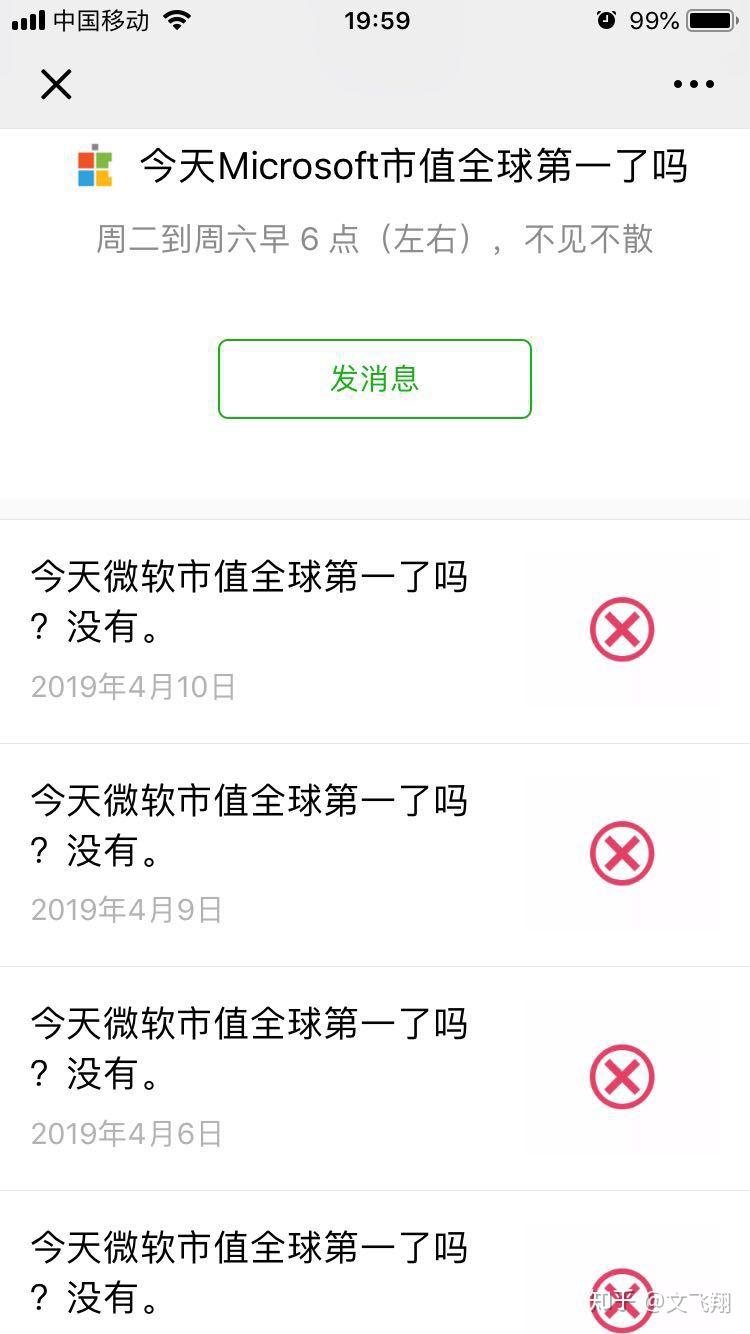Click the red X icon beside the April 10 article
750x1334 pixels.
tap(622, 629)
